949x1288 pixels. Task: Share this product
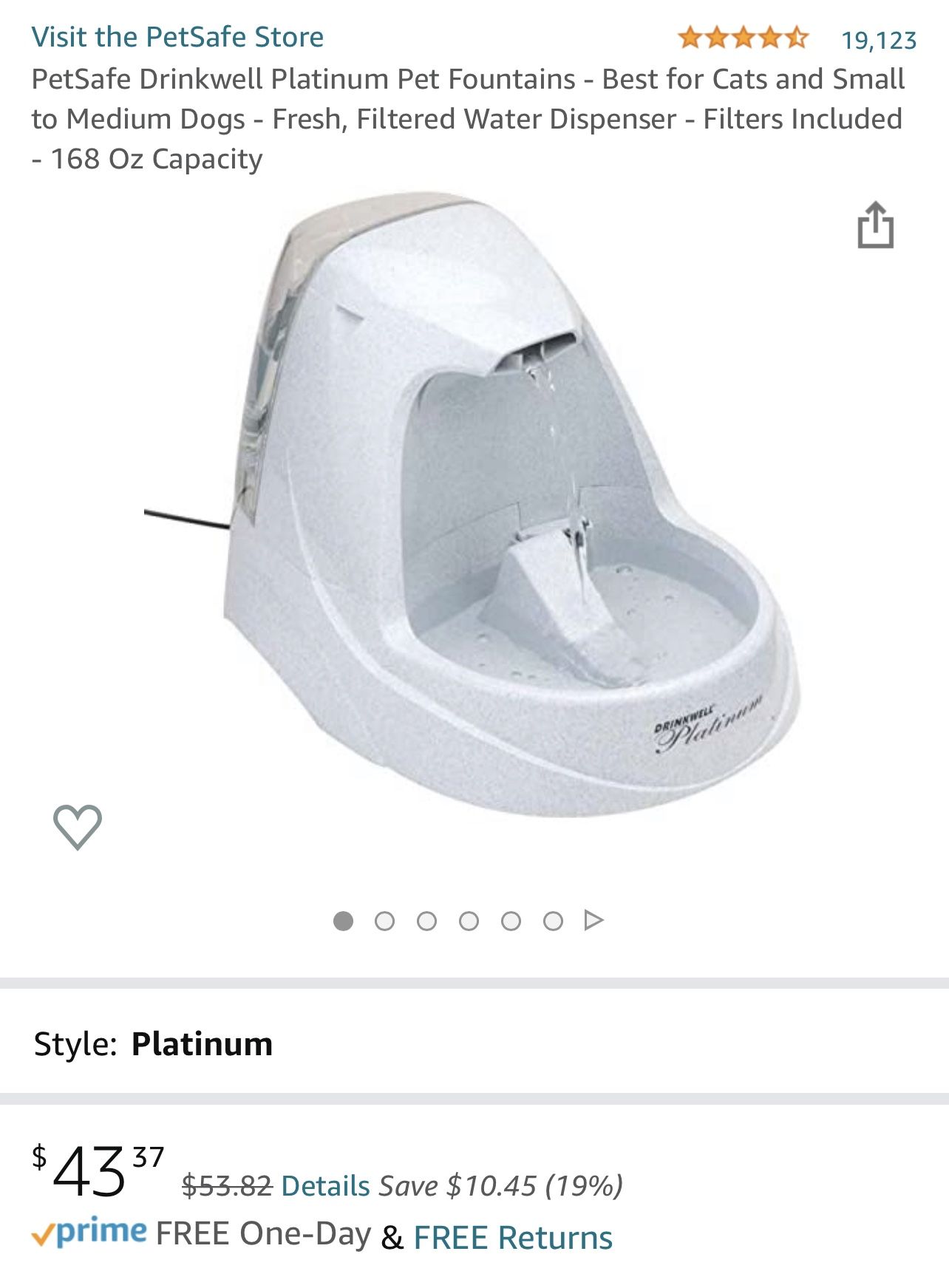point(875,225)
